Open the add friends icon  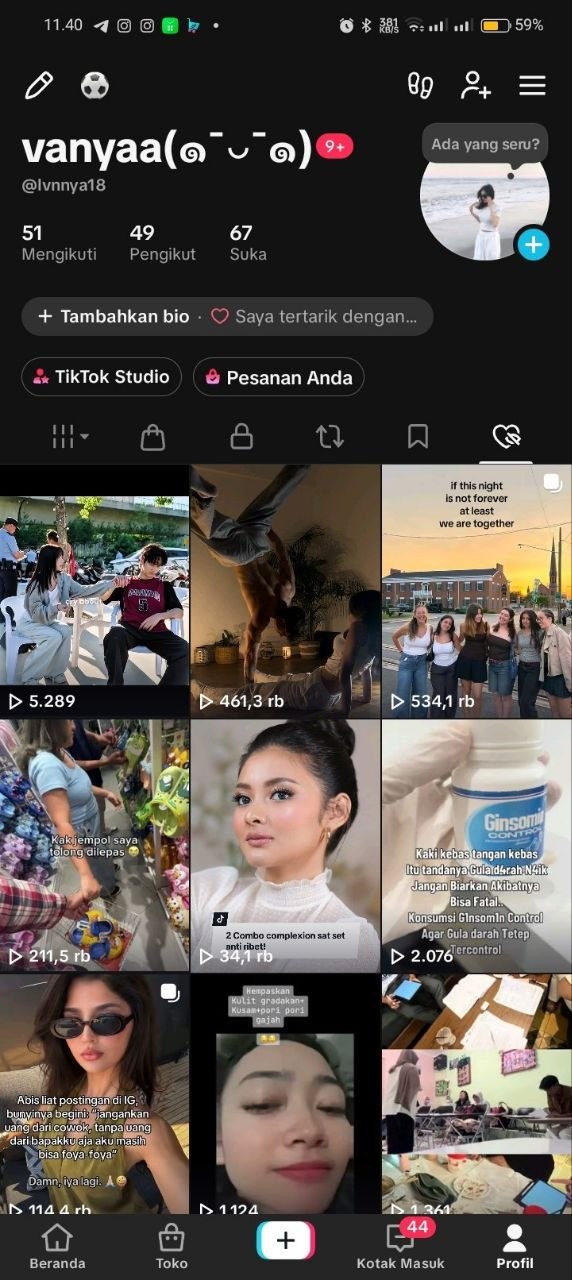pyautogui.click(x=475, y=85)
